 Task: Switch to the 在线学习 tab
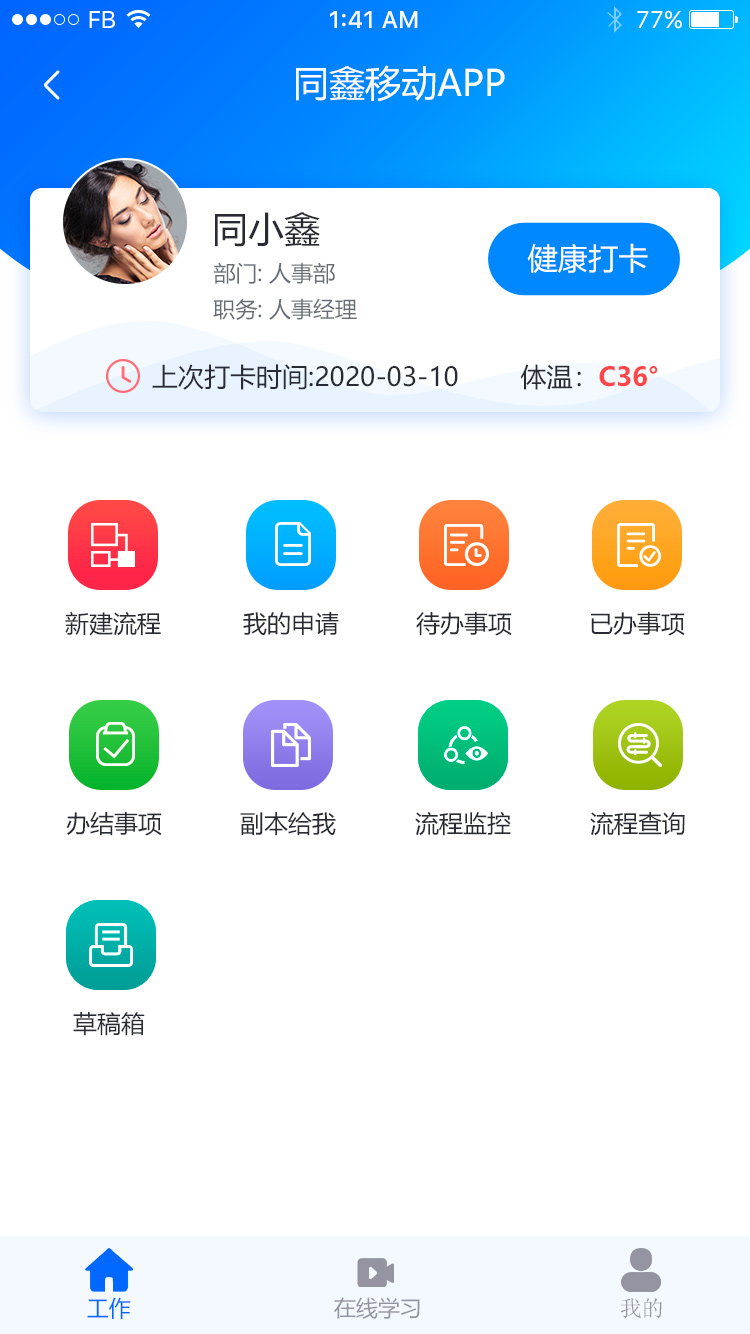coord(376,1284)
